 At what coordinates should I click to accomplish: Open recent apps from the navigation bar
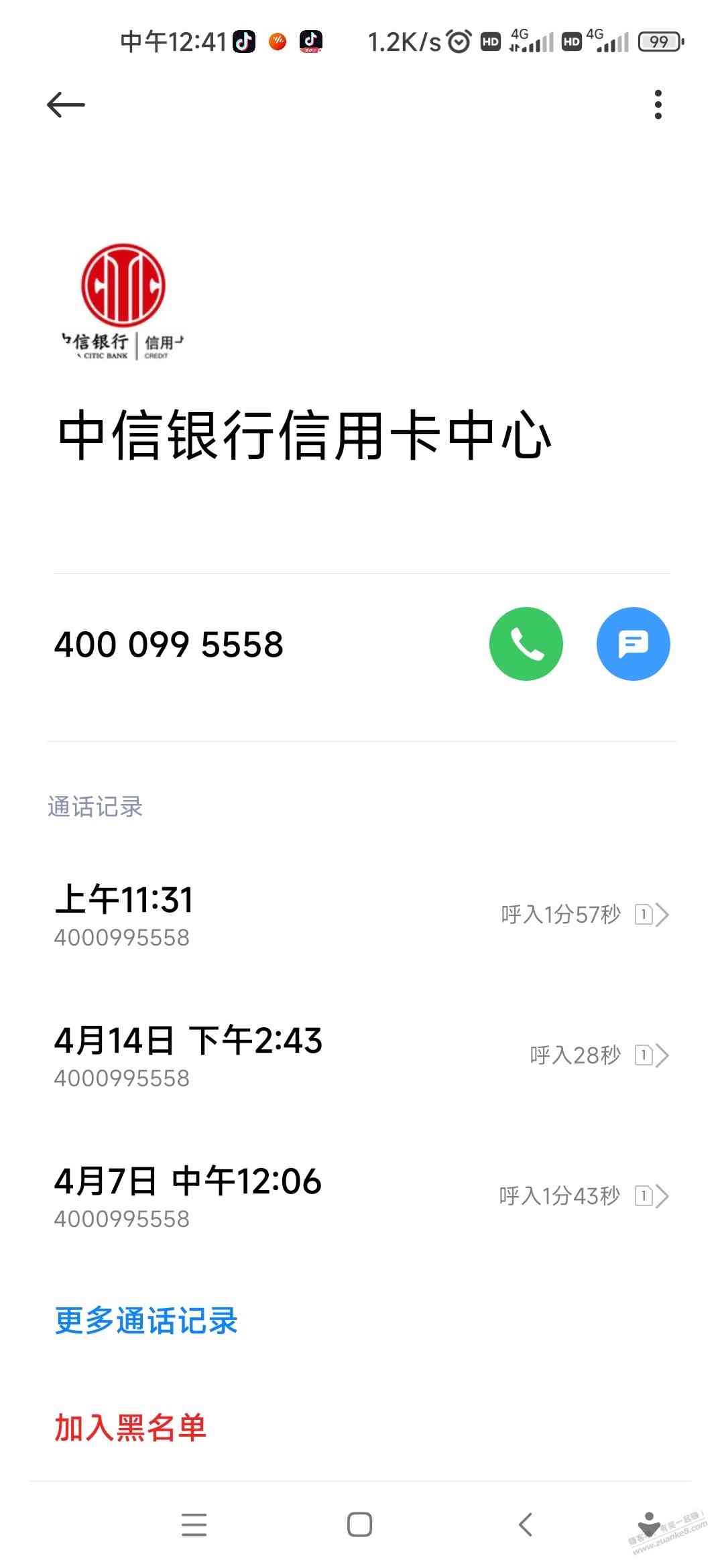click(194, 1524)
